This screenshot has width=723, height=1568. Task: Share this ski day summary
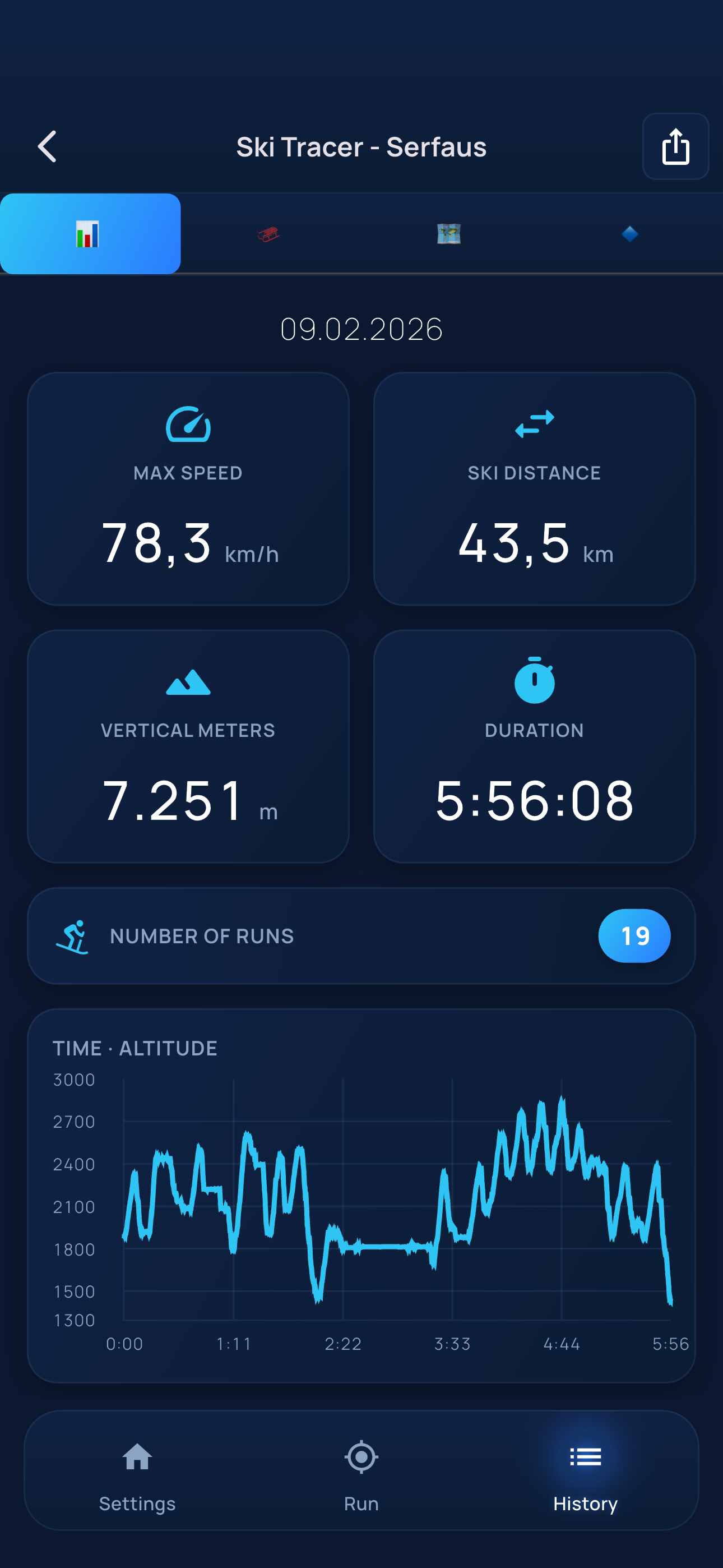[675, 147]
